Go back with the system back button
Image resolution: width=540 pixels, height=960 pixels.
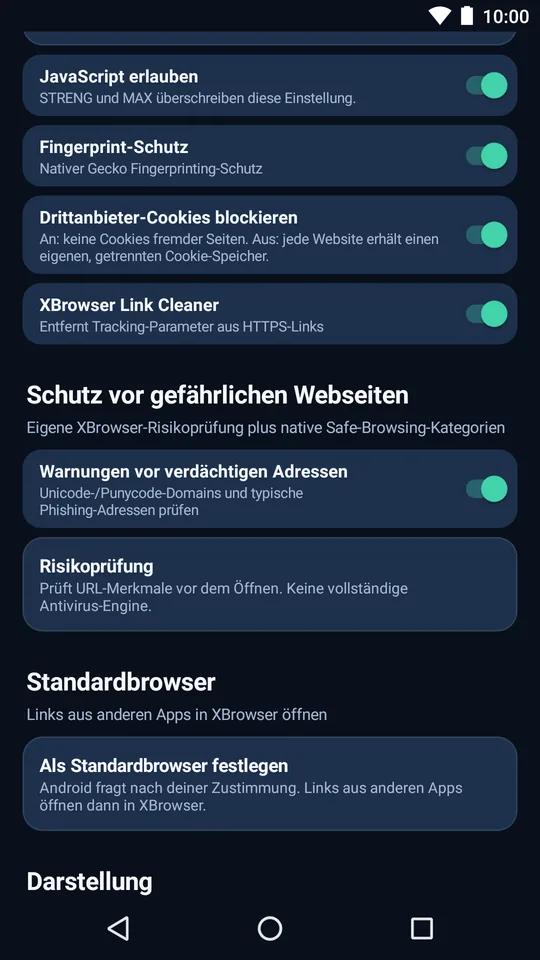click(x=118, y=928)
